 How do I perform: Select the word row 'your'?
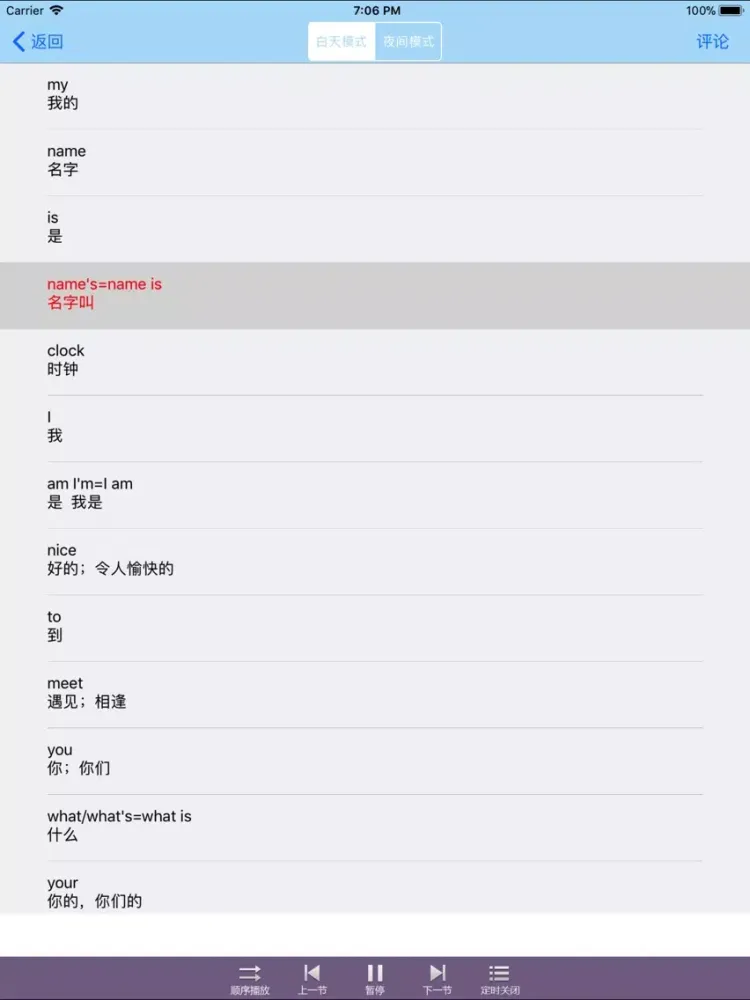click(375, 890)
